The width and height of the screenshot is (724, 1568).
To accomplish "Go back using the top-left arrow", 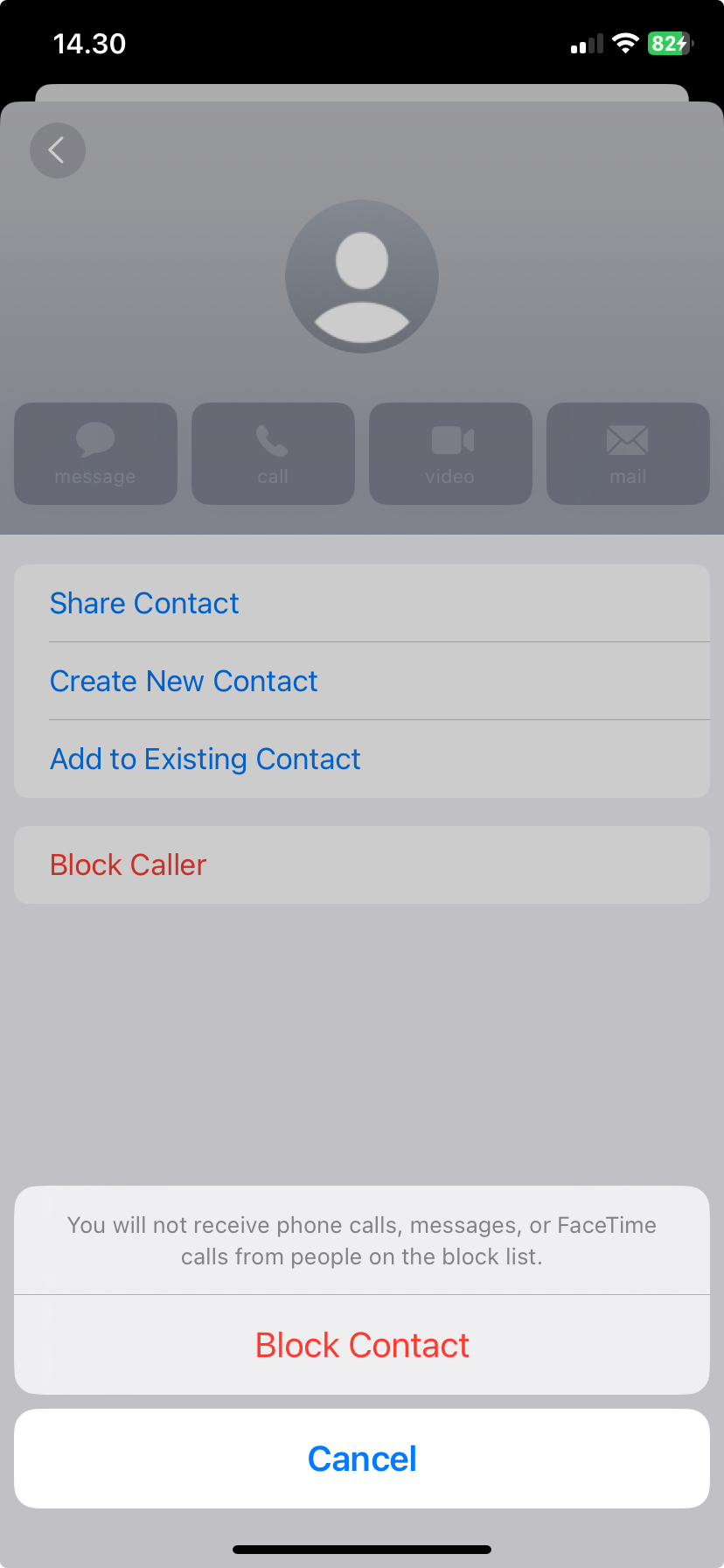I will pos(58,150).
